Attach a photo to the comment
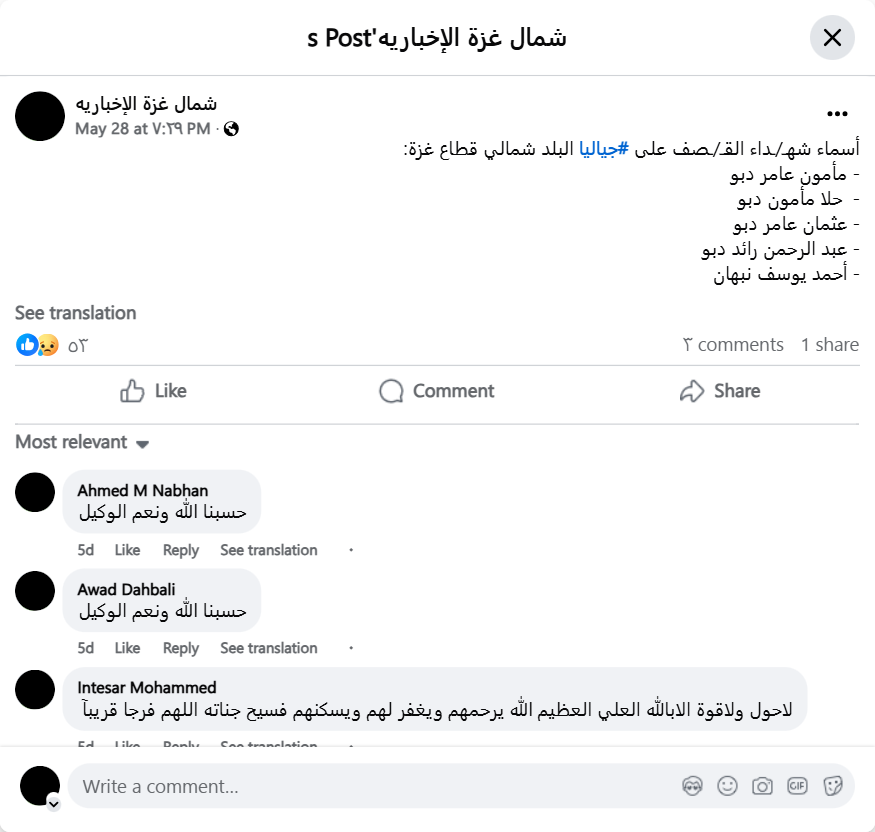875x832 pixels. coord(762,786)
